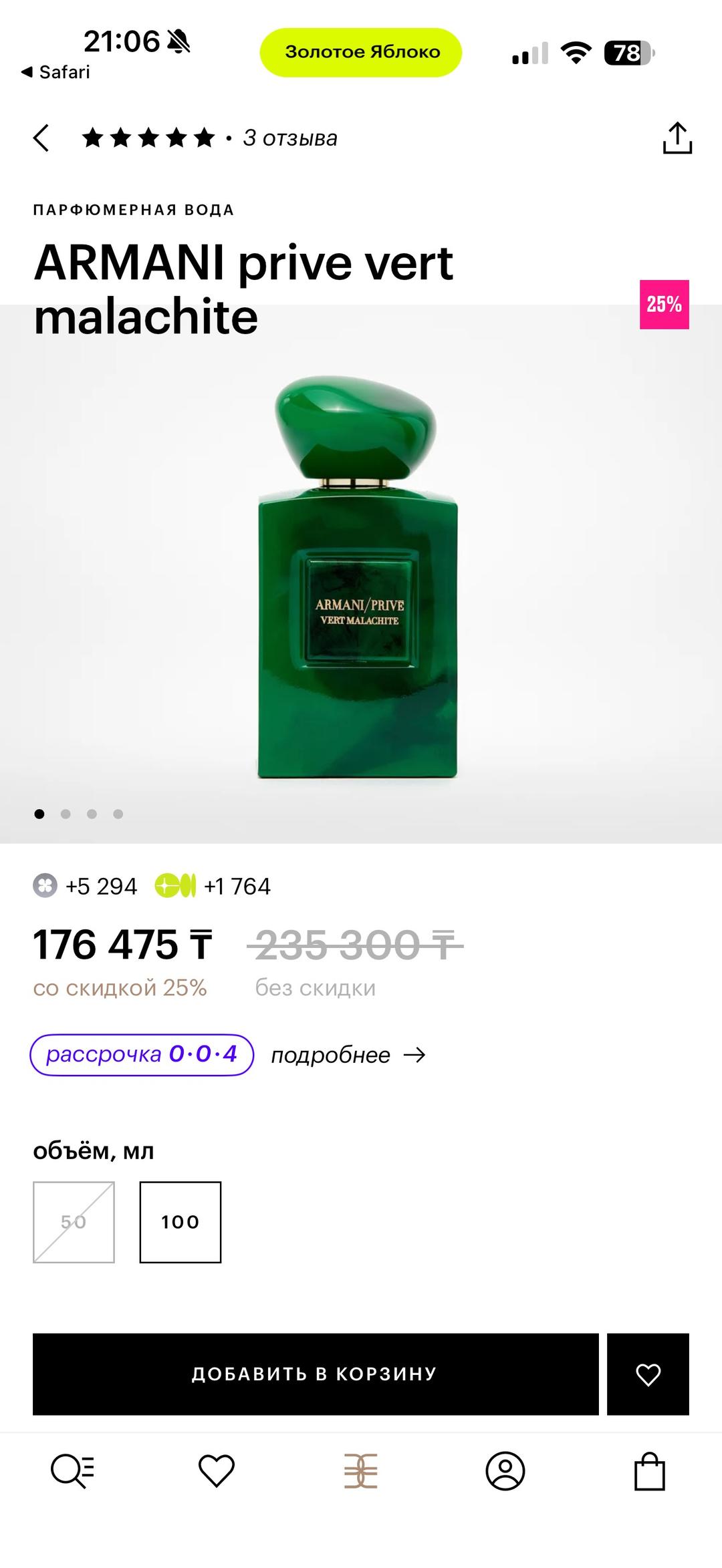Viewport: 722px width, 1568px height.
Task: Open подробнее installment details
Action: click(x=348, y=1056)
